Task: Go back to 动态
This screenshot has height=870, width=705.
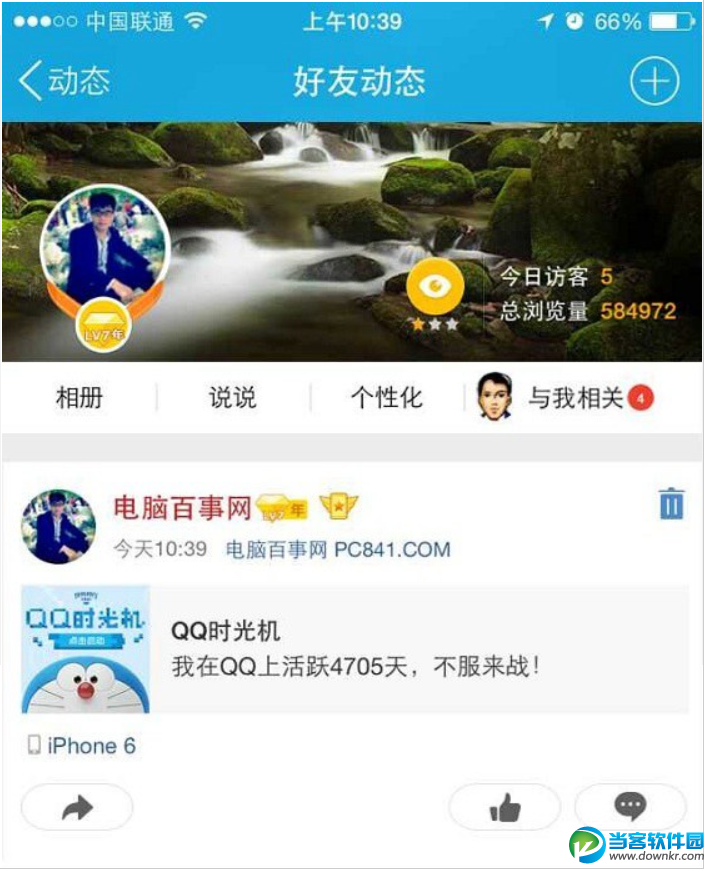Action: coord(64,81)
